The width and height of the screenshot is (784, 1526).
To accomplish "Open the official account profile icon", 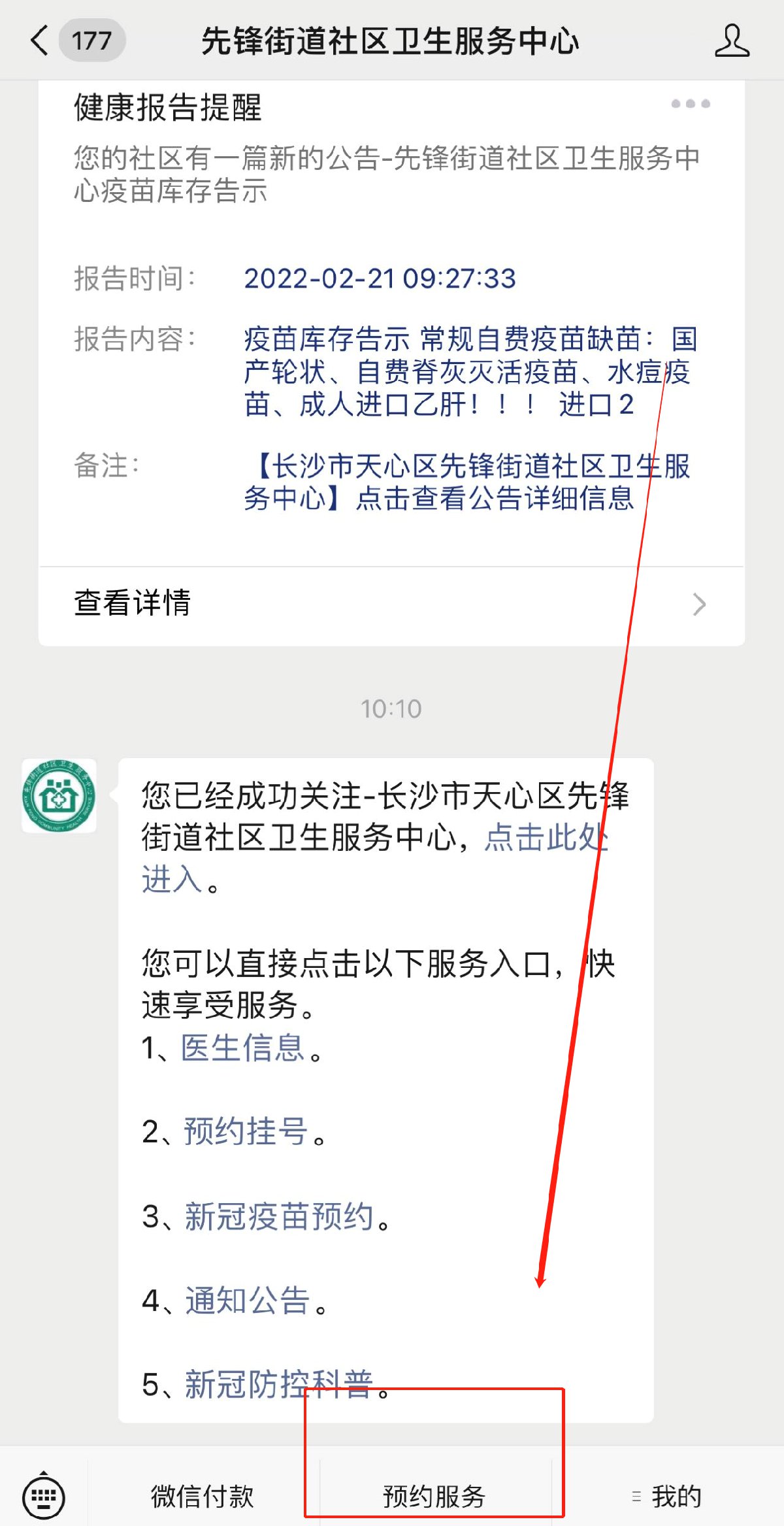I will pyautogui.click(x=732, y=41).
